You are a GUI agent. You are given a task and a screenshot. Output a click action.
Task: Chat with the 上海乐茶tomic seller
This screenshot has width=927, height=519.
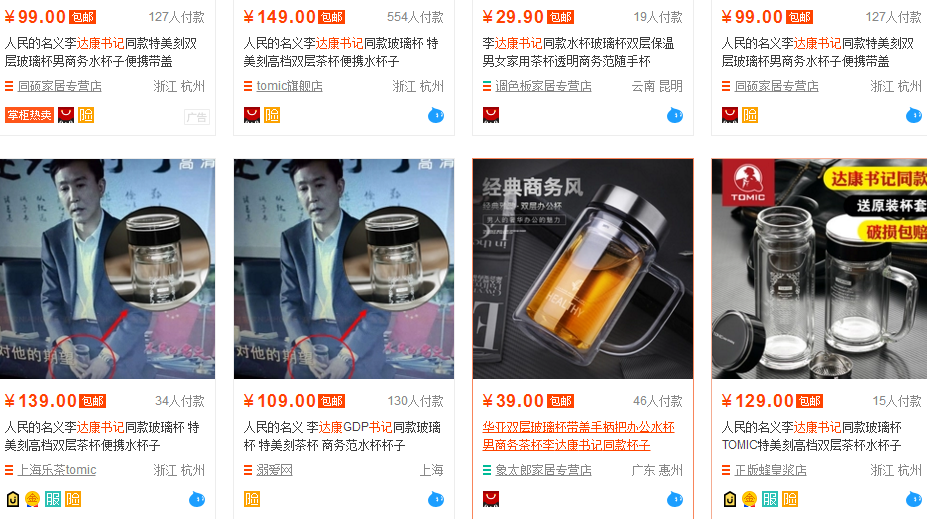[197, 499]
